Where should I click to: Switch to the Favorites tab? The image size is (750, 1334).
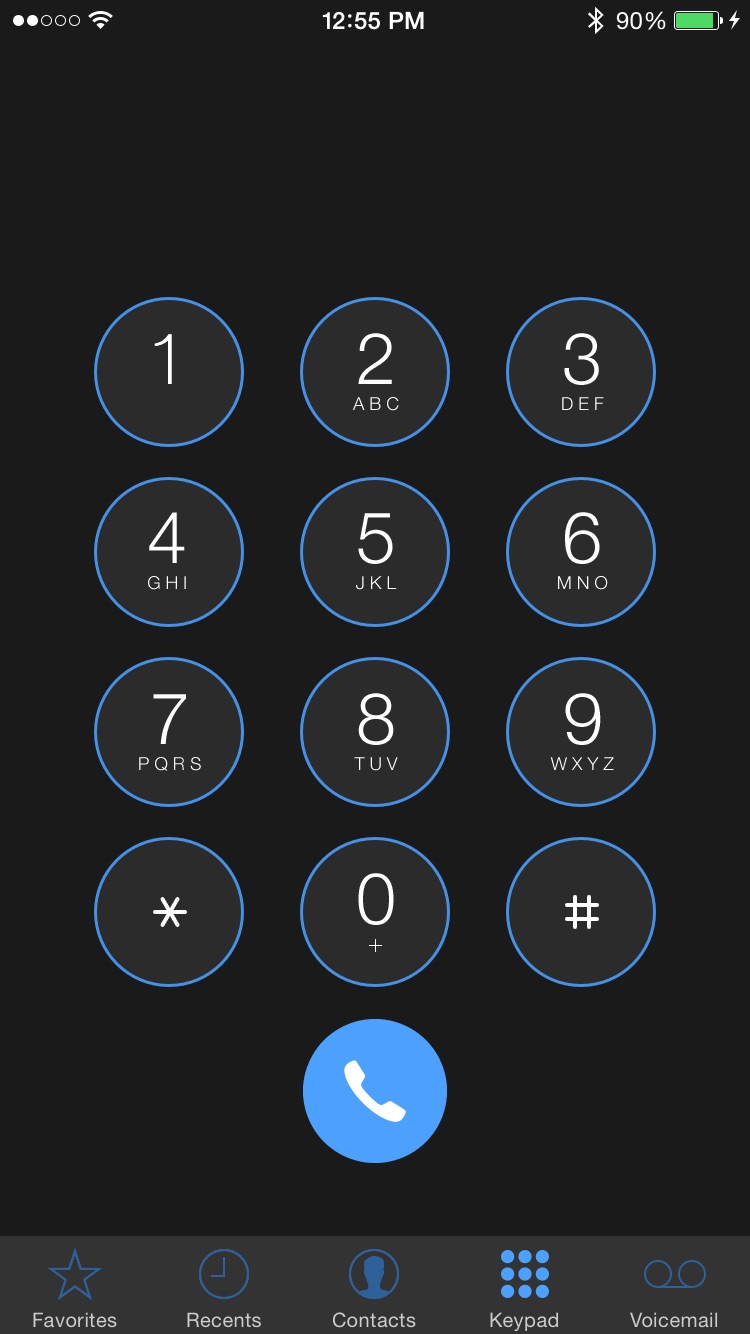point(75,1287)
